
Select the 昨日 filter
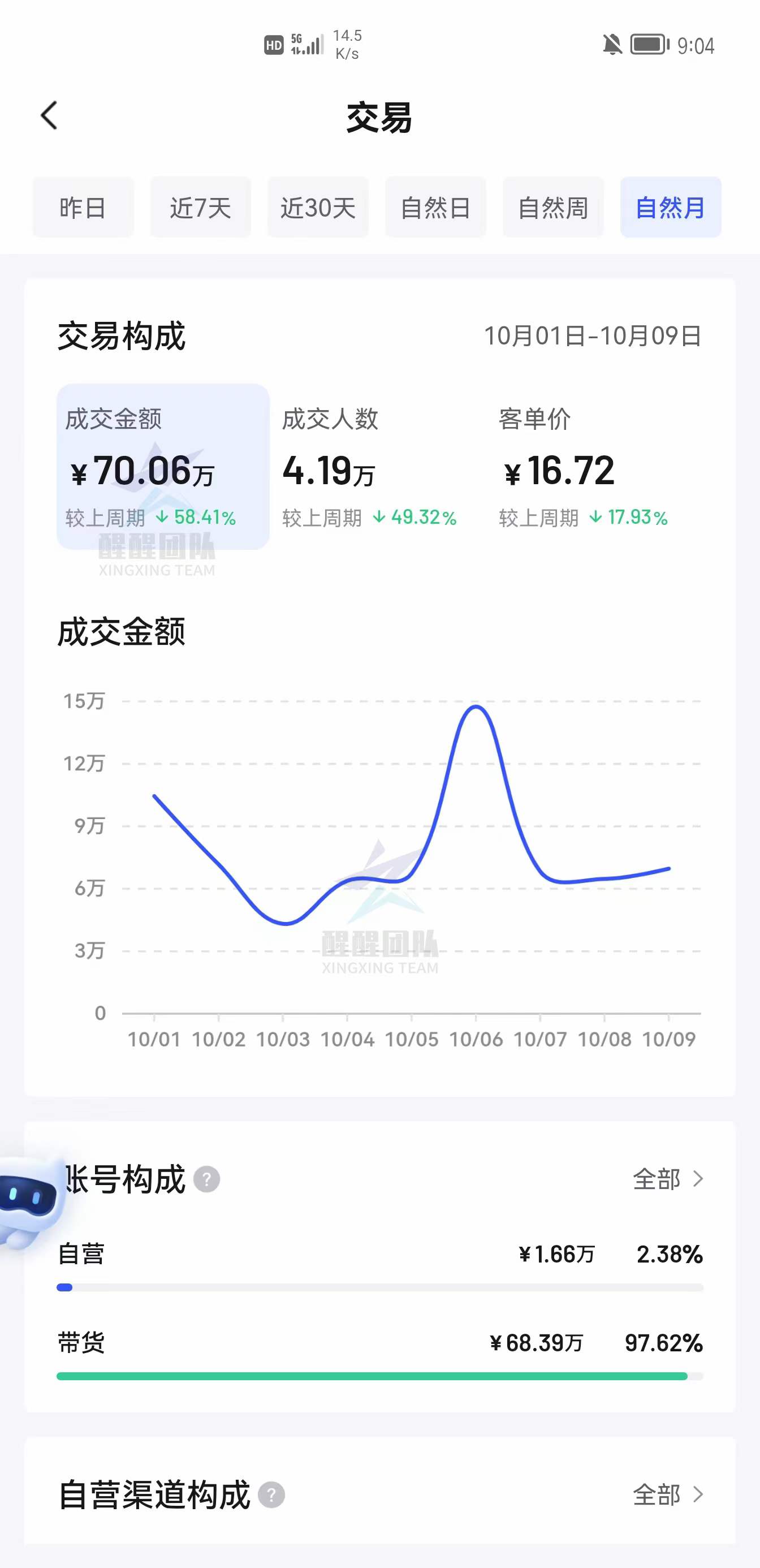click(83, 207)
